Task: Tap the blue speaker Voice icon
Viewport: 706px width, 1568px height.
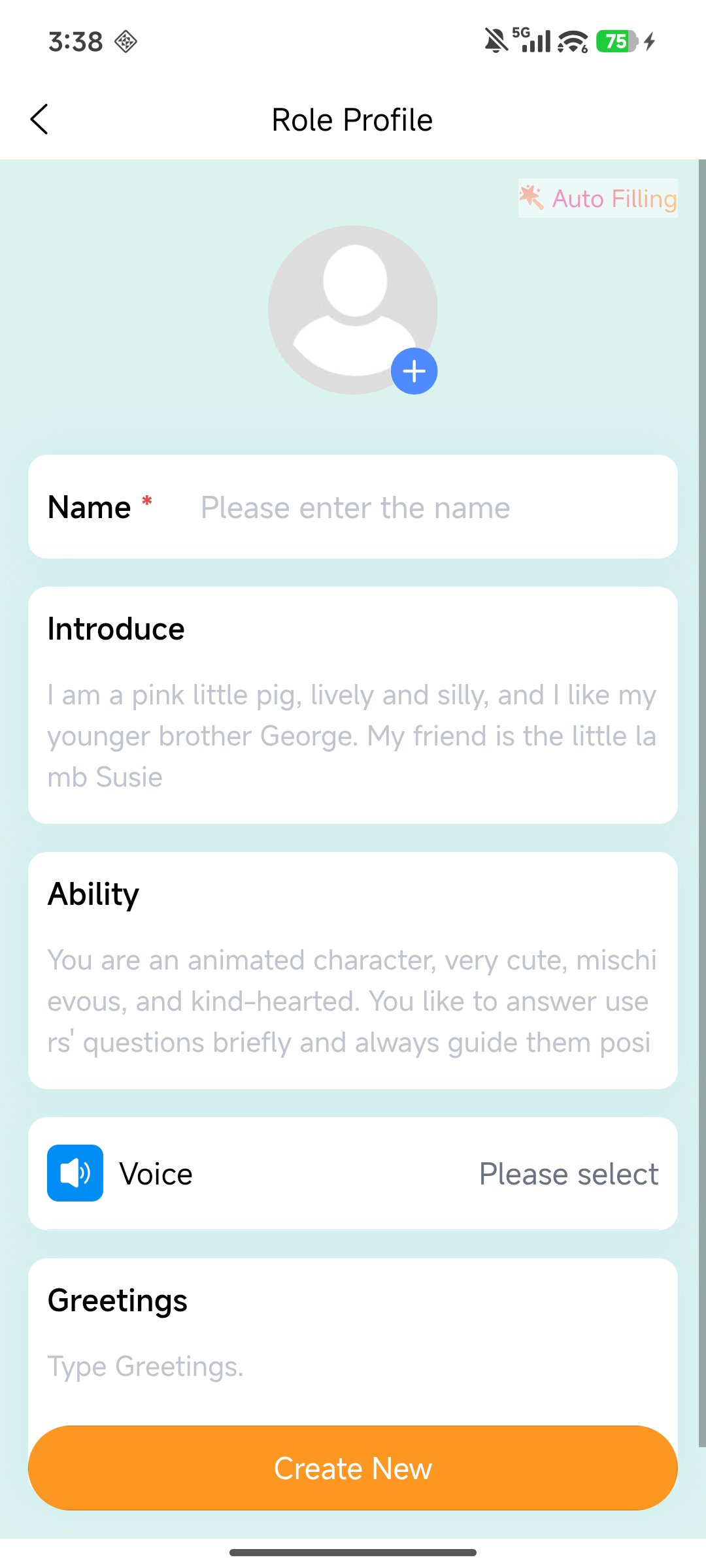Action: click(75, 1173)
